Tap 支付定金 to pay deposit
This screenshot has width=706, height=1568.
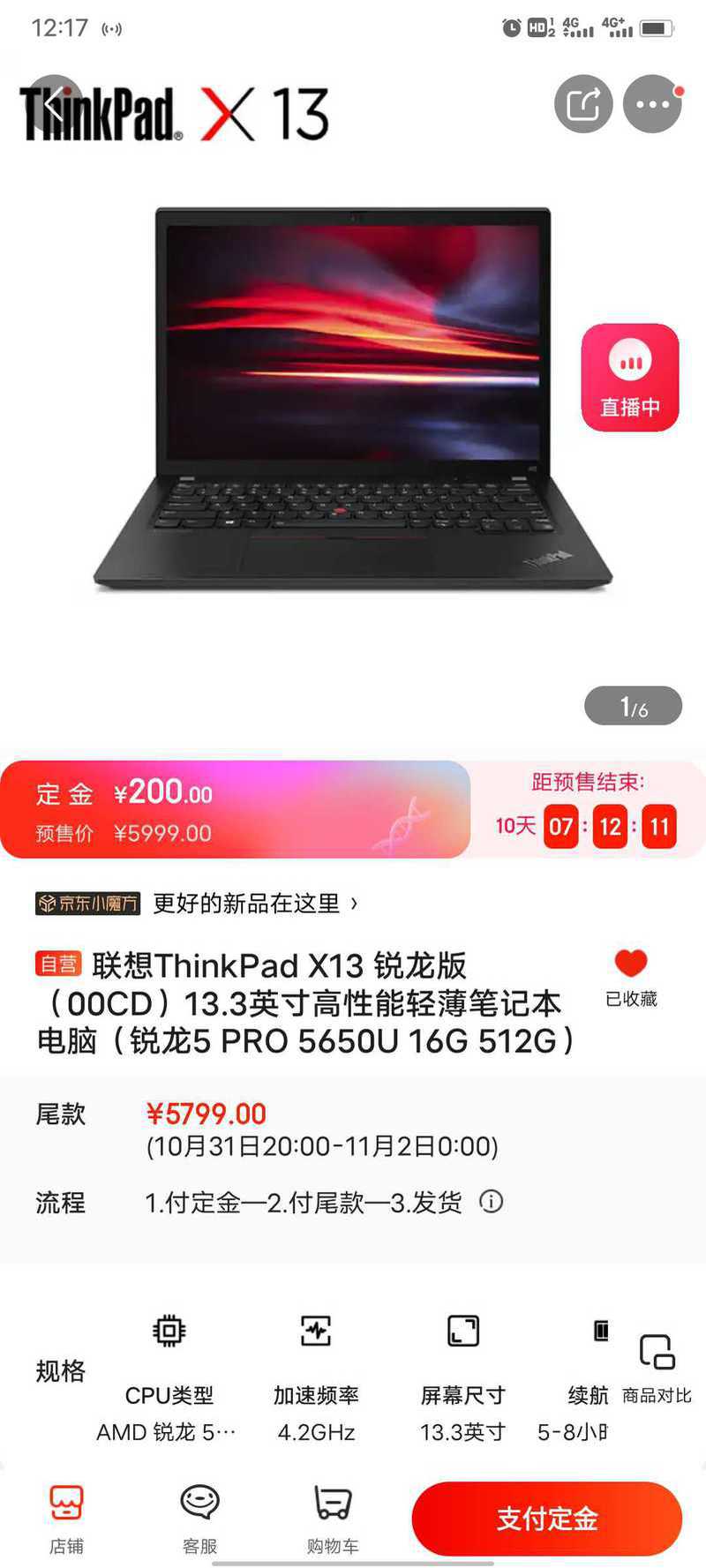pos(547,1519)
